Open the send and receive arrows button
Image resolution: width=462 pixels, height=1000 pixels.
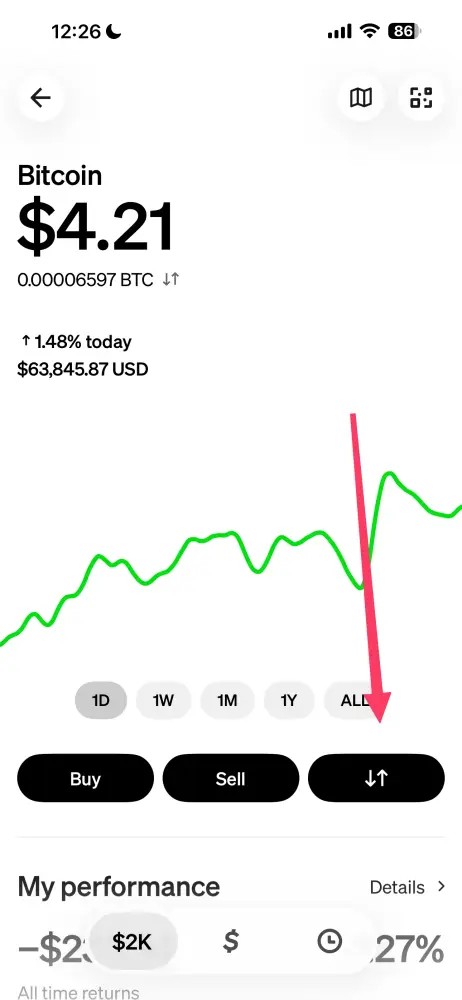(376, 778)
